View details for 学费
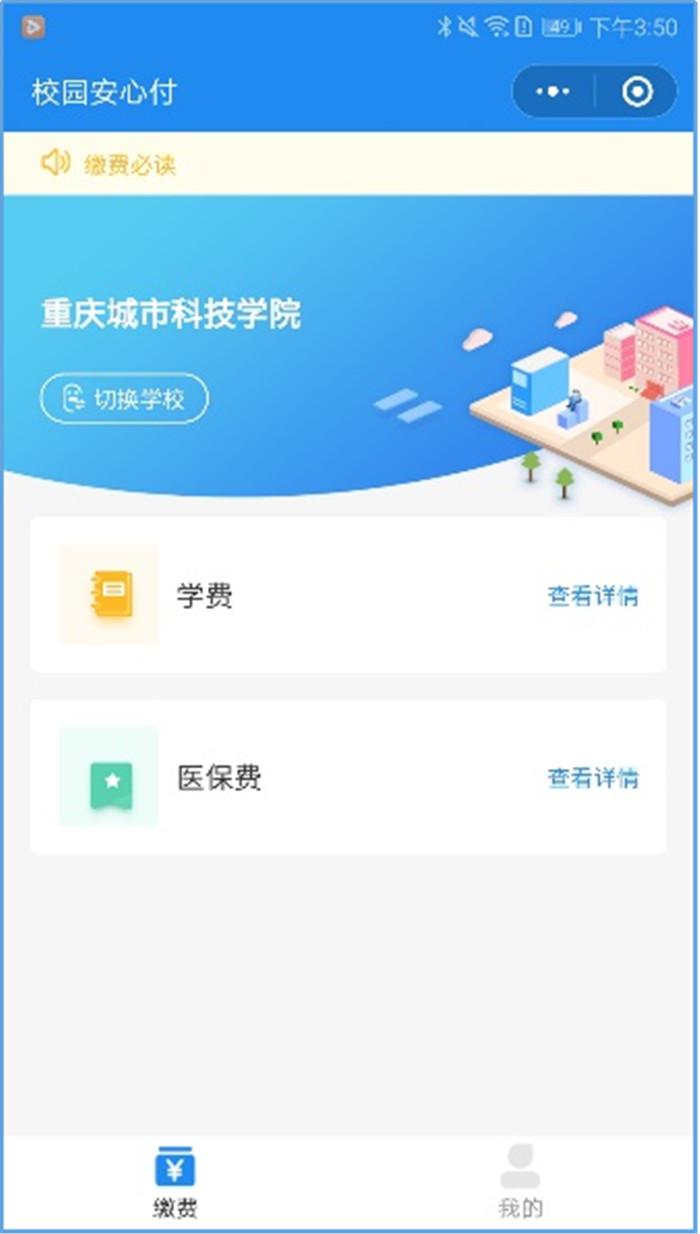 [593, 596]
